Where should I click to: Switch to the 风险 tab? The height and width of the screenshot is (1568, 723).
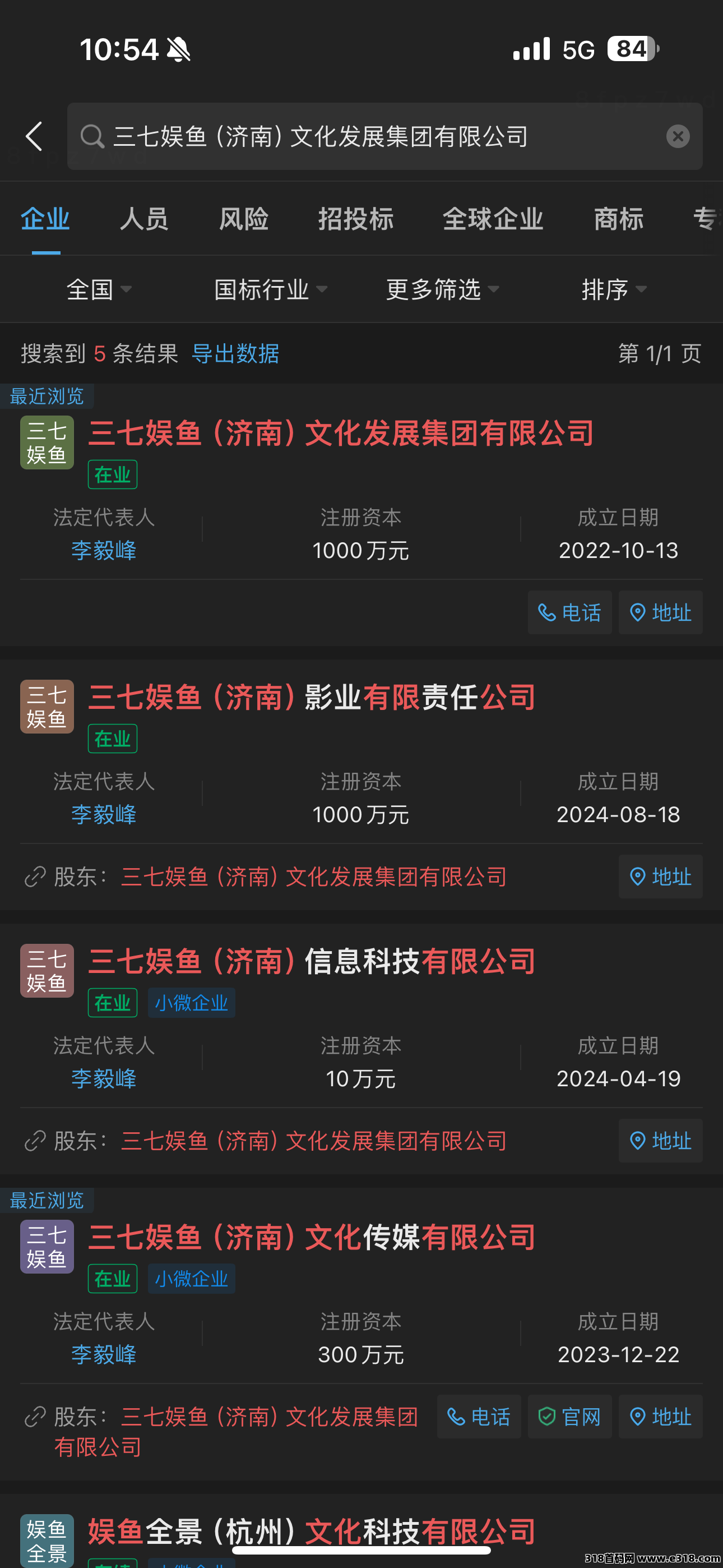243,219
